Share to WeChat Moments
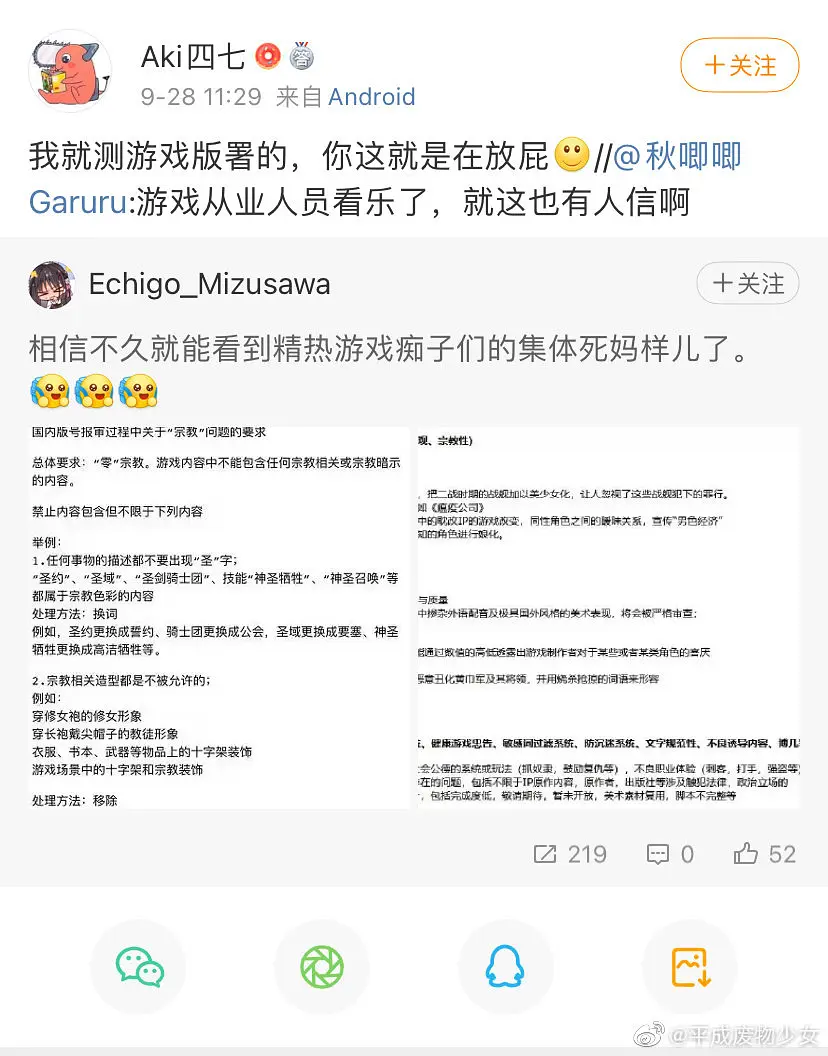The image size is (828, 1056). point(322,966)
